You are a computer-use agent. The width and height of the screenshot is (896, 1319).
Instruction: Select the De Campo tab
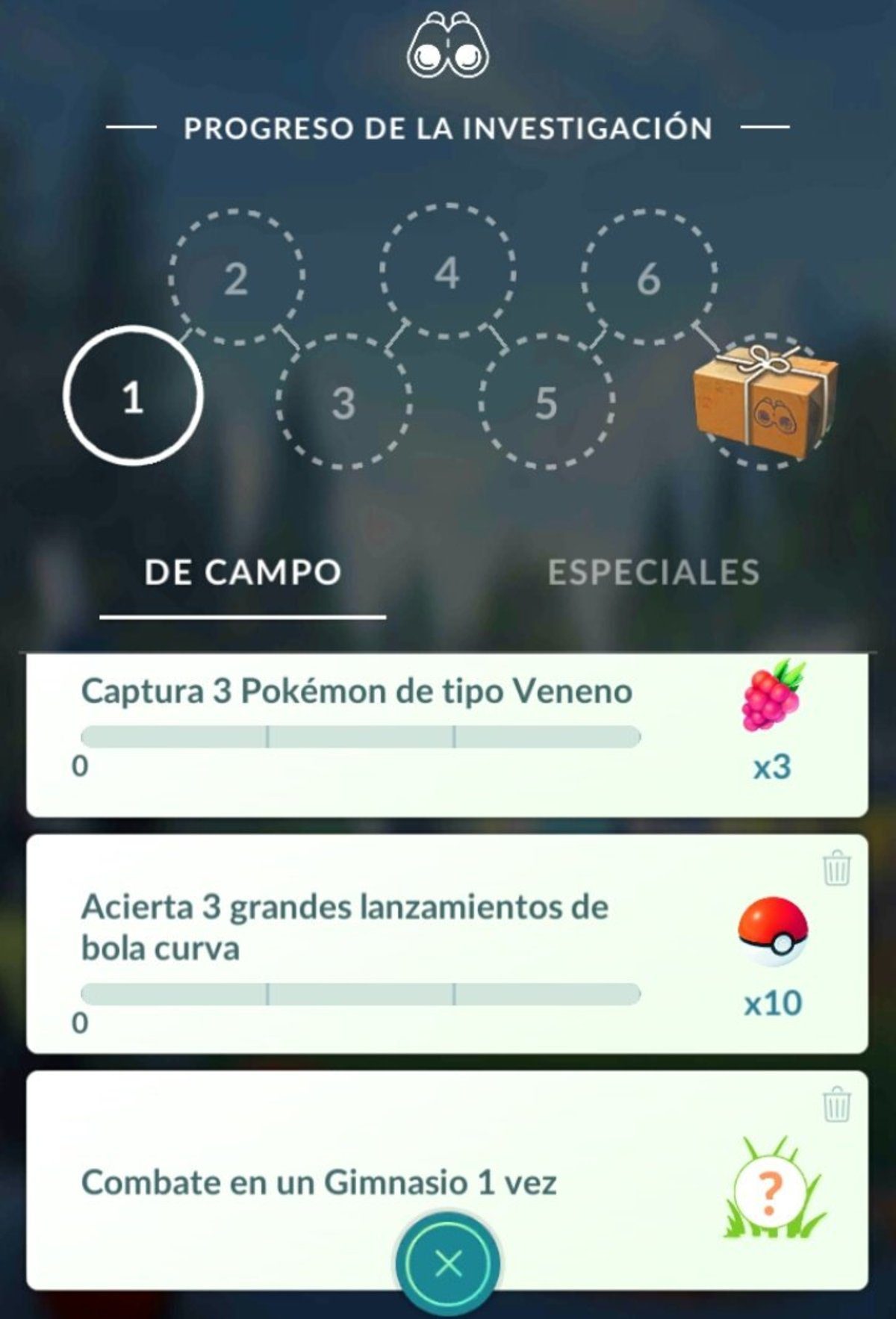tap(243, 573)
